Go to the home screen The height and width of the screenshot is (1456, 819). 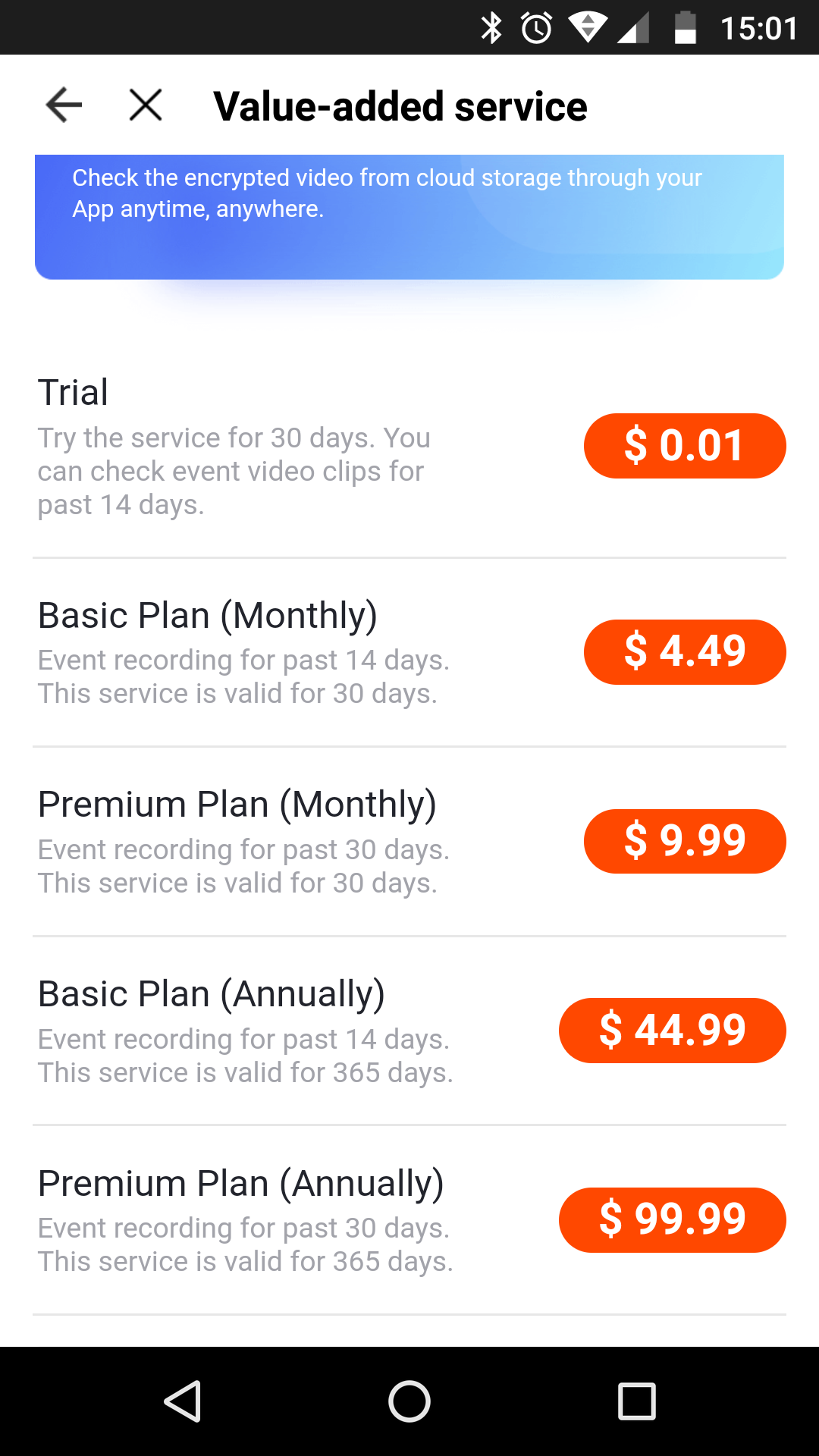409,1401
